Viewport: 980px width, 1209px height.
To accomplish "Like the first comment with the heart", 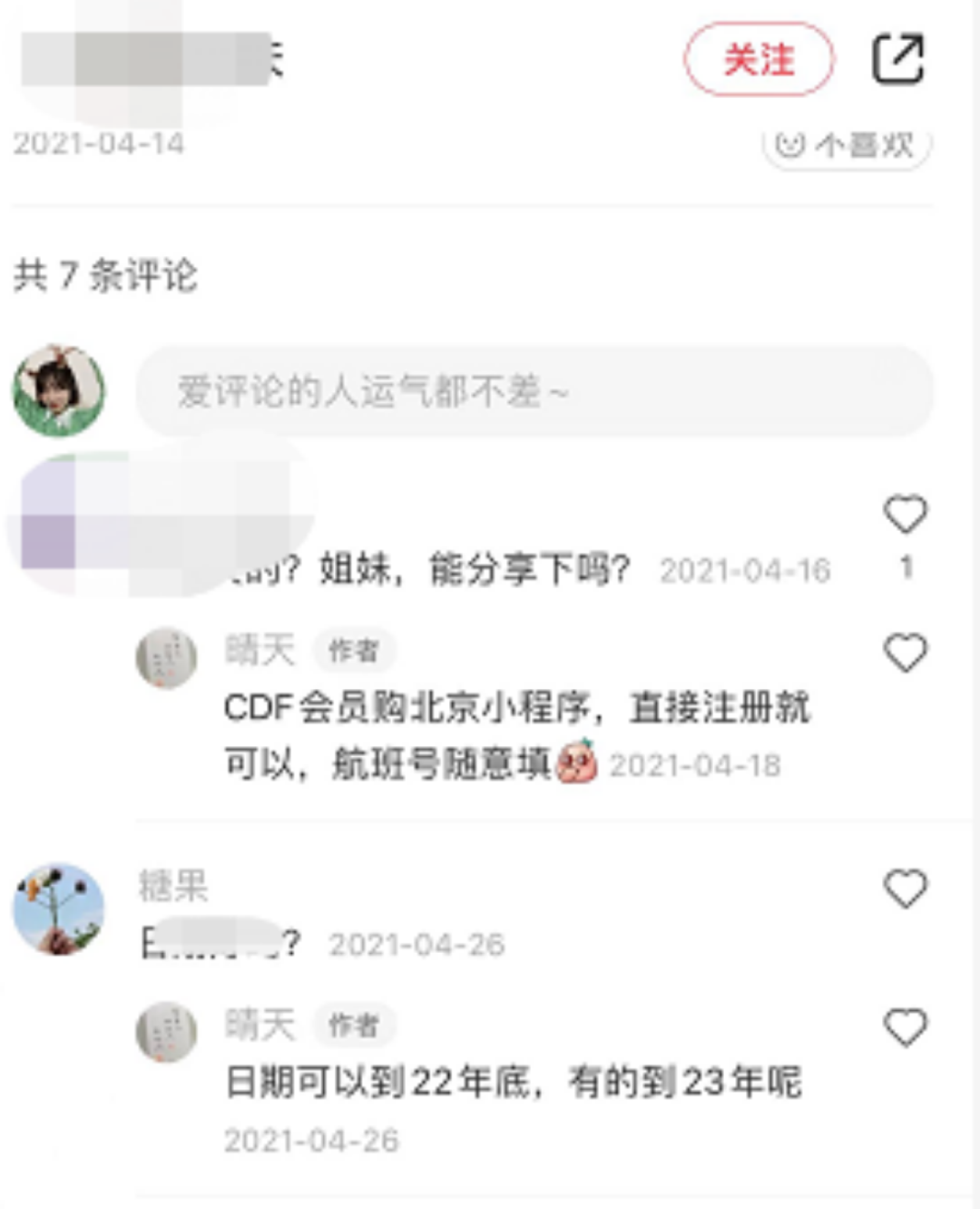I will pyautogui.click(x=904, y=513).
